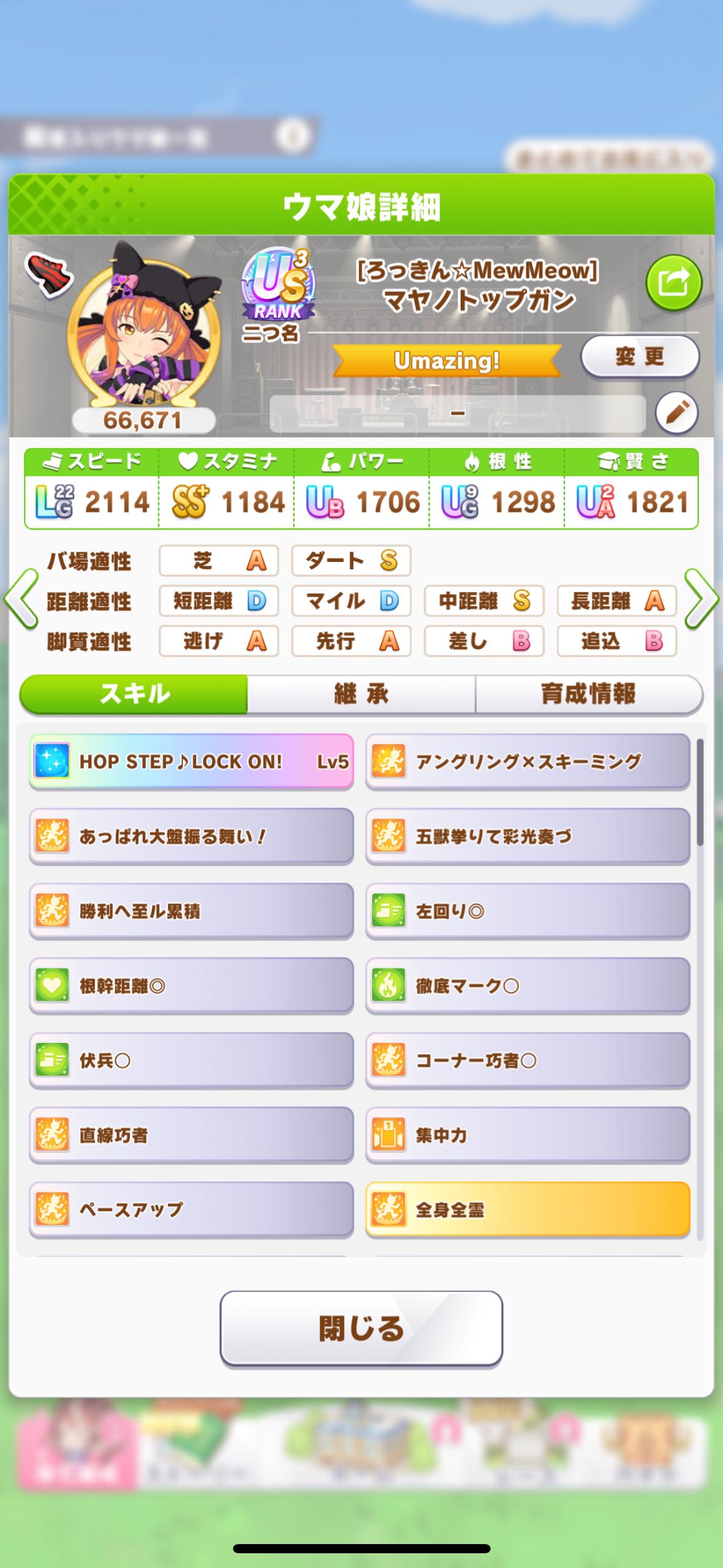Image resolution: width=723 pixels, height=1568 pixels.
Task: Select the 徹底マーク○ skill
Action: click(527, 986)
